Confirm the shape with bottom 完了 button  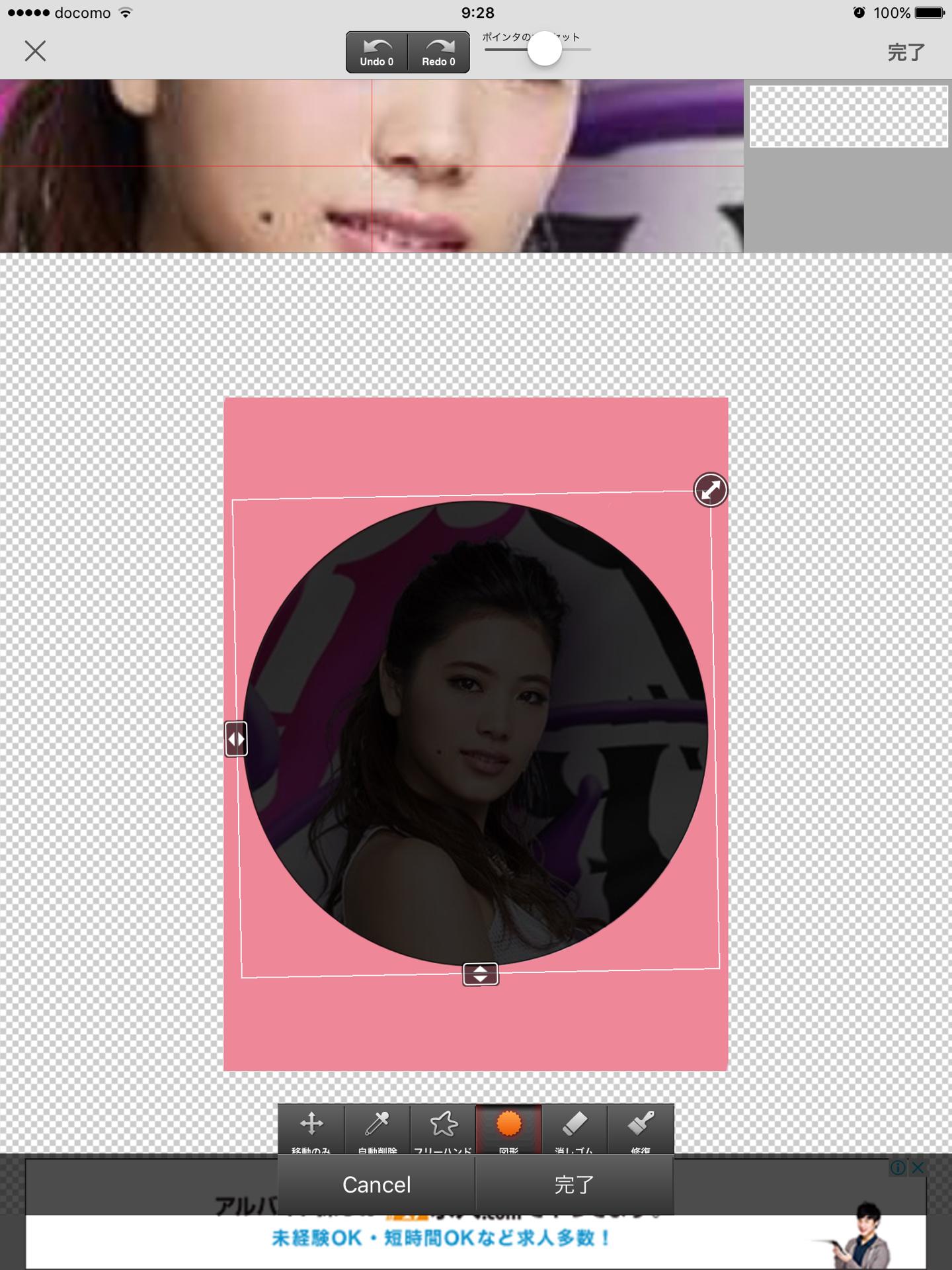574,1185
